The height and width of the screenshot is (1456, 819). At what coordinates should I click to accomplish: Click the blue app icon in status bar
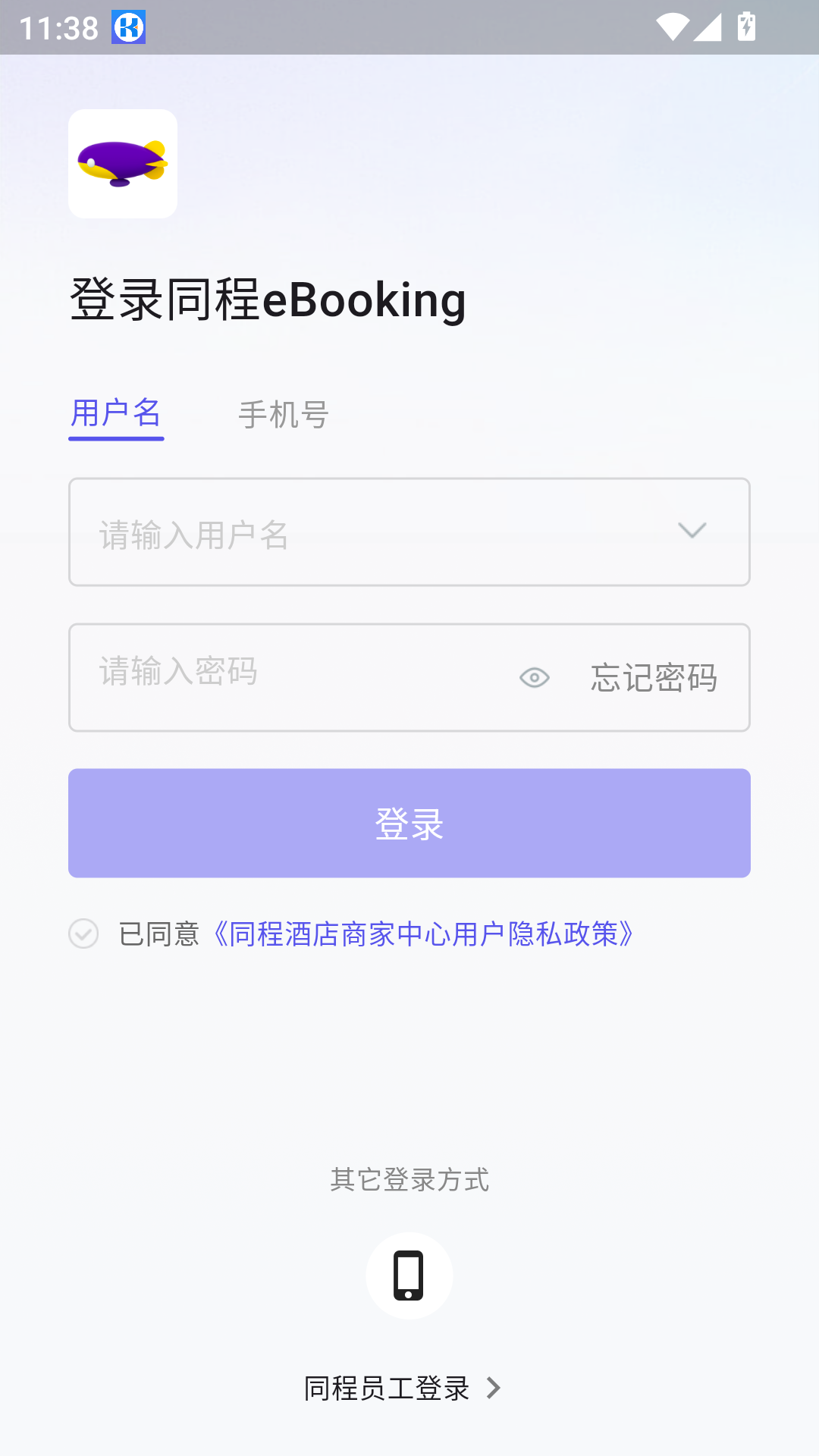point(129,27)
